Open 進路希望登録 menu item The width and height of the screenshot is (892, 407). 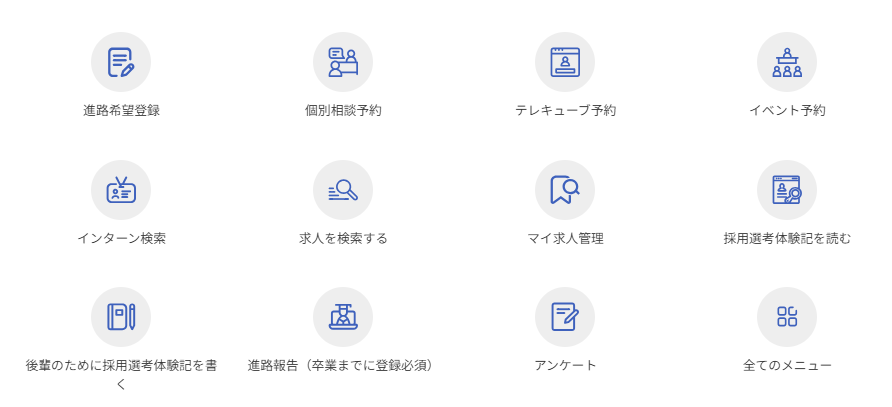coord(121,63)
